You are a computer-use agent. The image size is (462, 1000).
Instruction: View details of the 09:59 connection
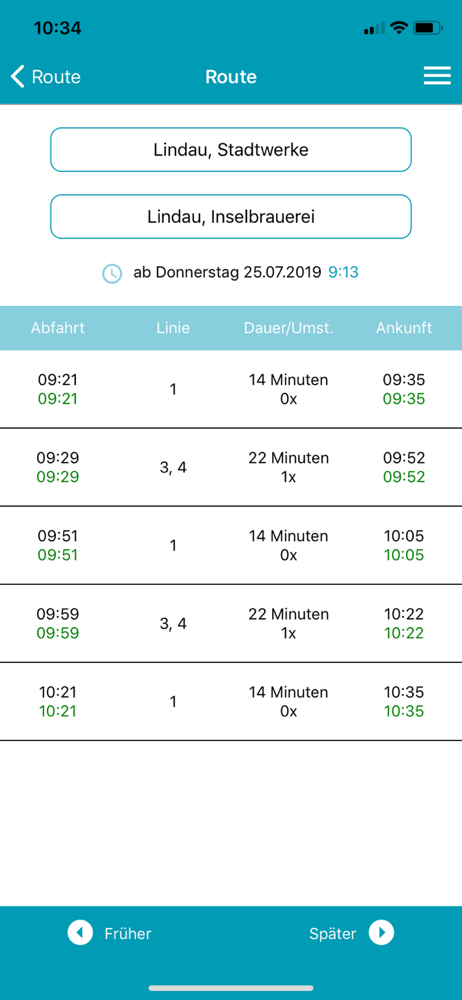(231, 624)
